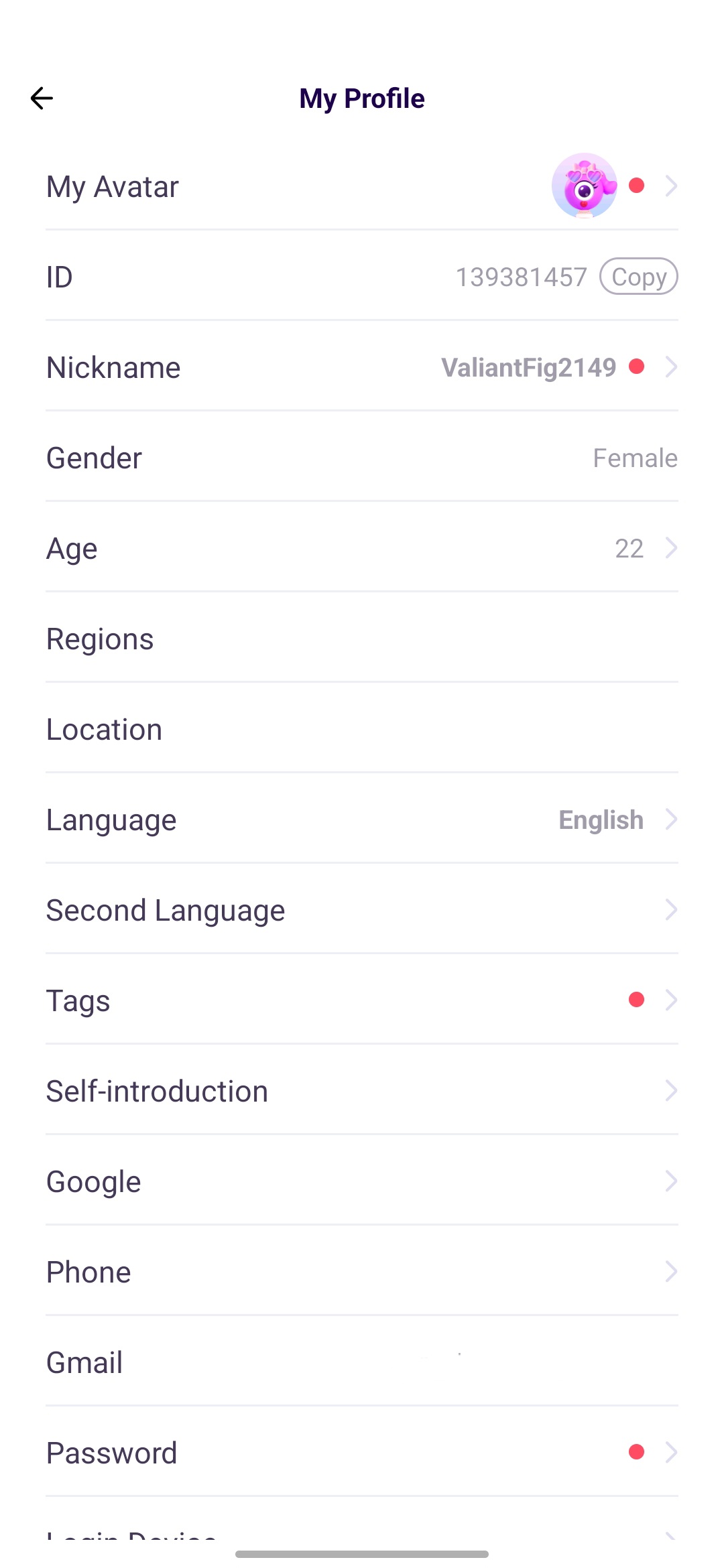Toggle open the Google account row
Screen dimensions: 724x1568
[362, 1181]
